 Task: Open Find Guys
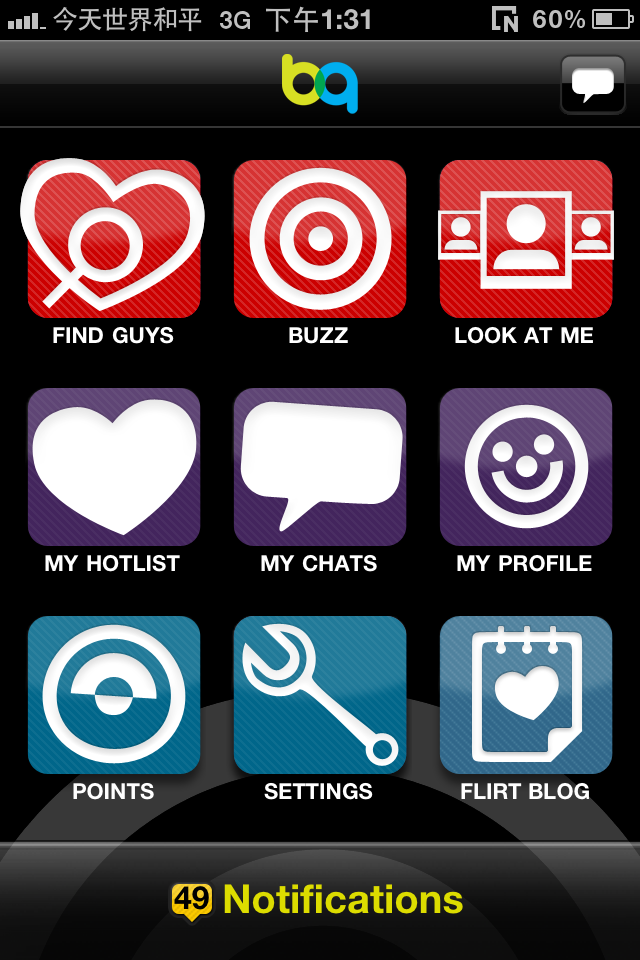[x=114, y=240]
